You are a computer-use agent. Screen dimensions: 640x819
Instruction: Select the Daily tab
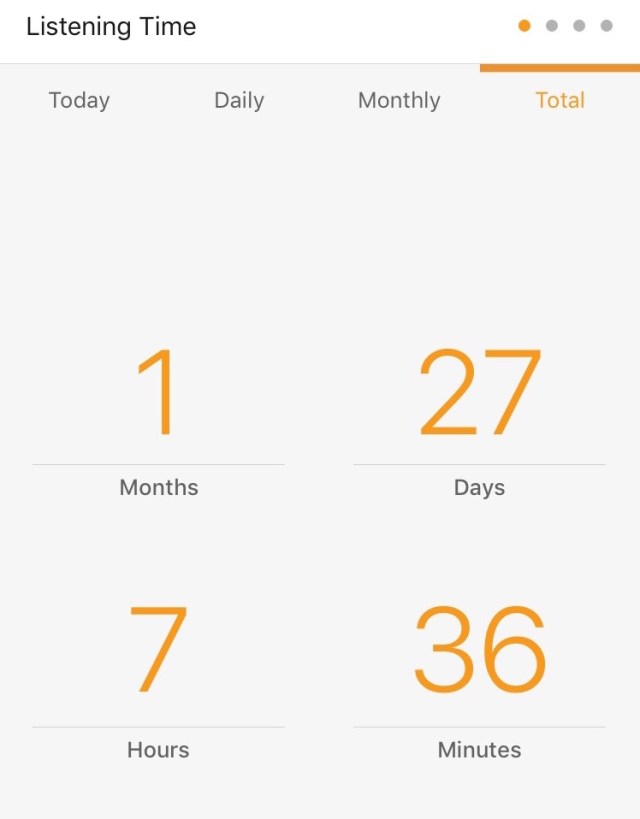(239, 100)
